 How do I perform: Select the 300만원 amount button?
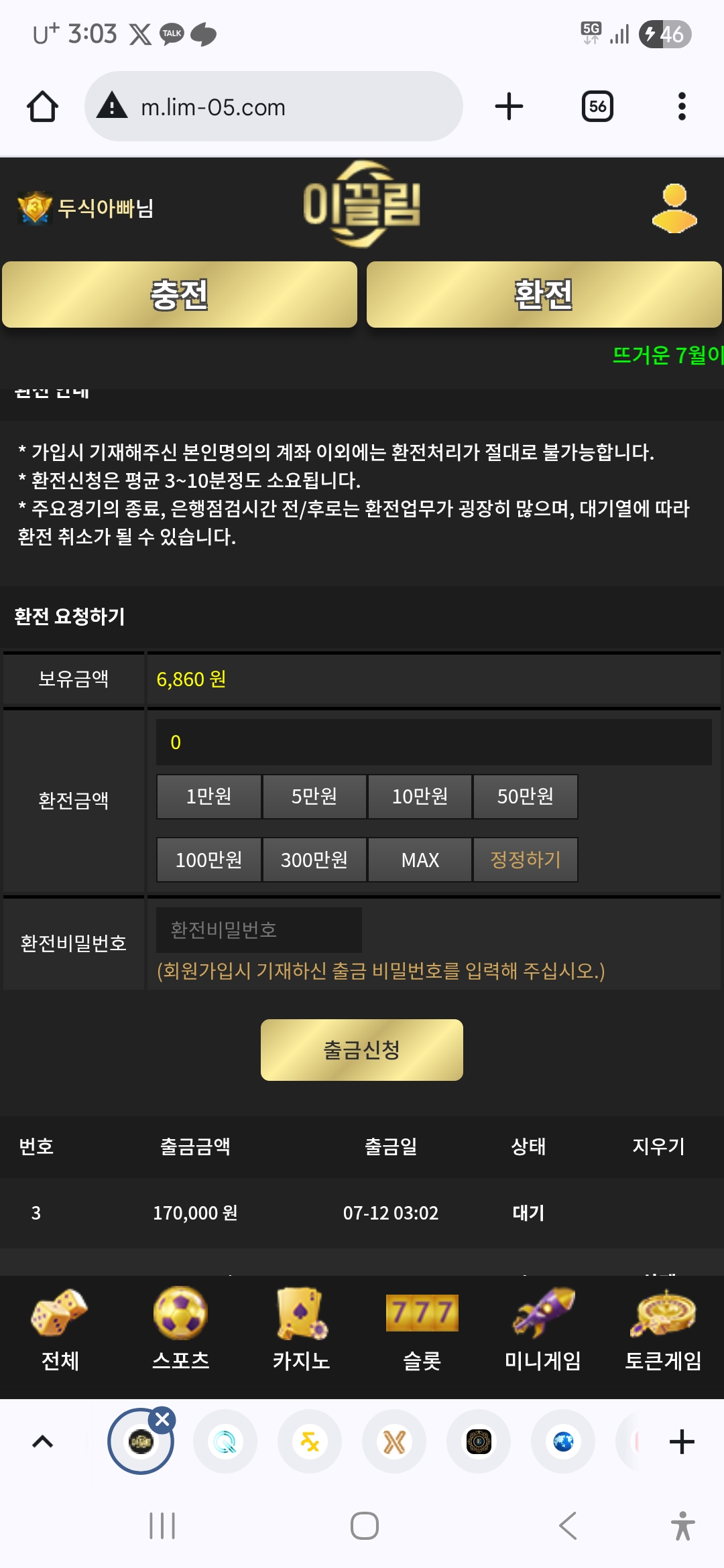coord(314,860)
